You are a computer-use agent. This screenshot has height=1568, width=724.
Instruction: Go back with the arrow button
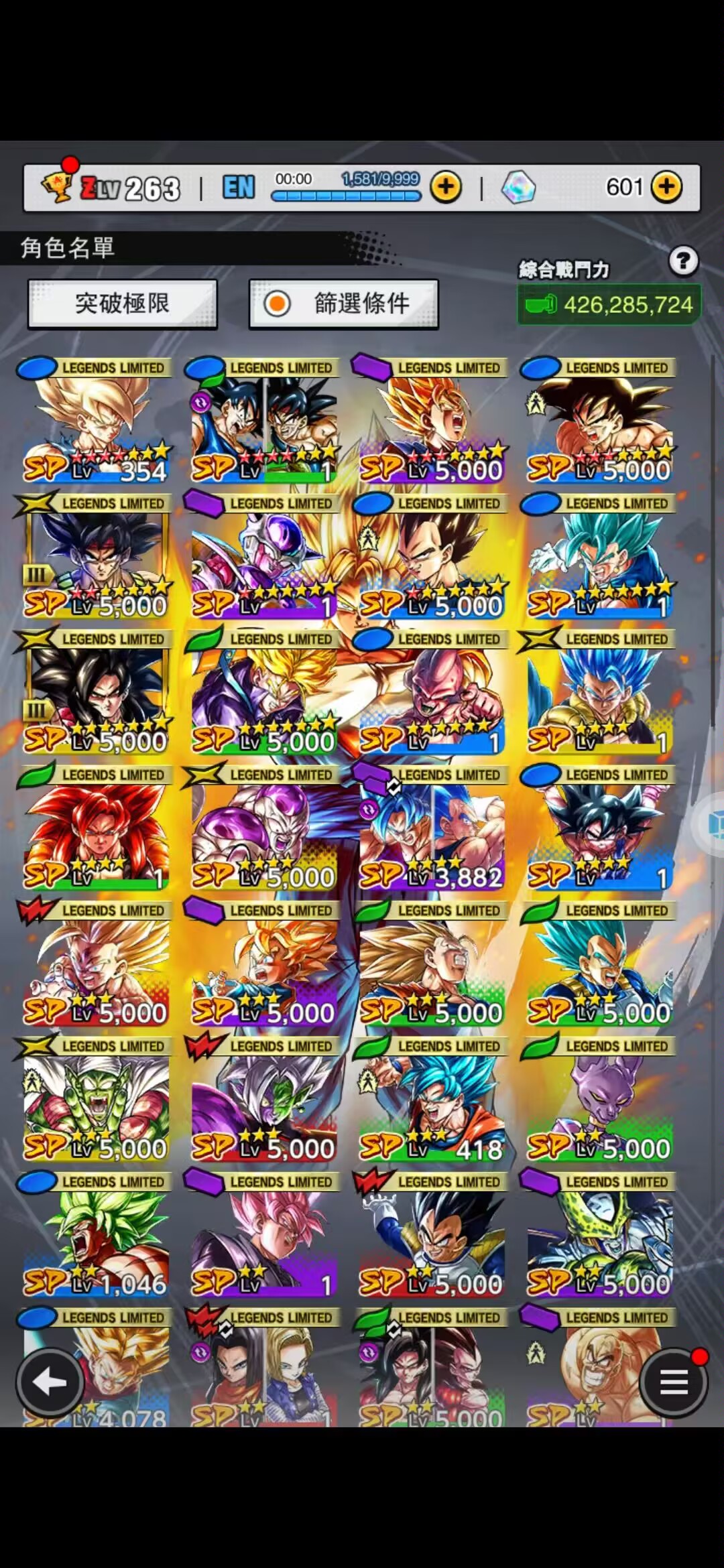[50, 1382]
